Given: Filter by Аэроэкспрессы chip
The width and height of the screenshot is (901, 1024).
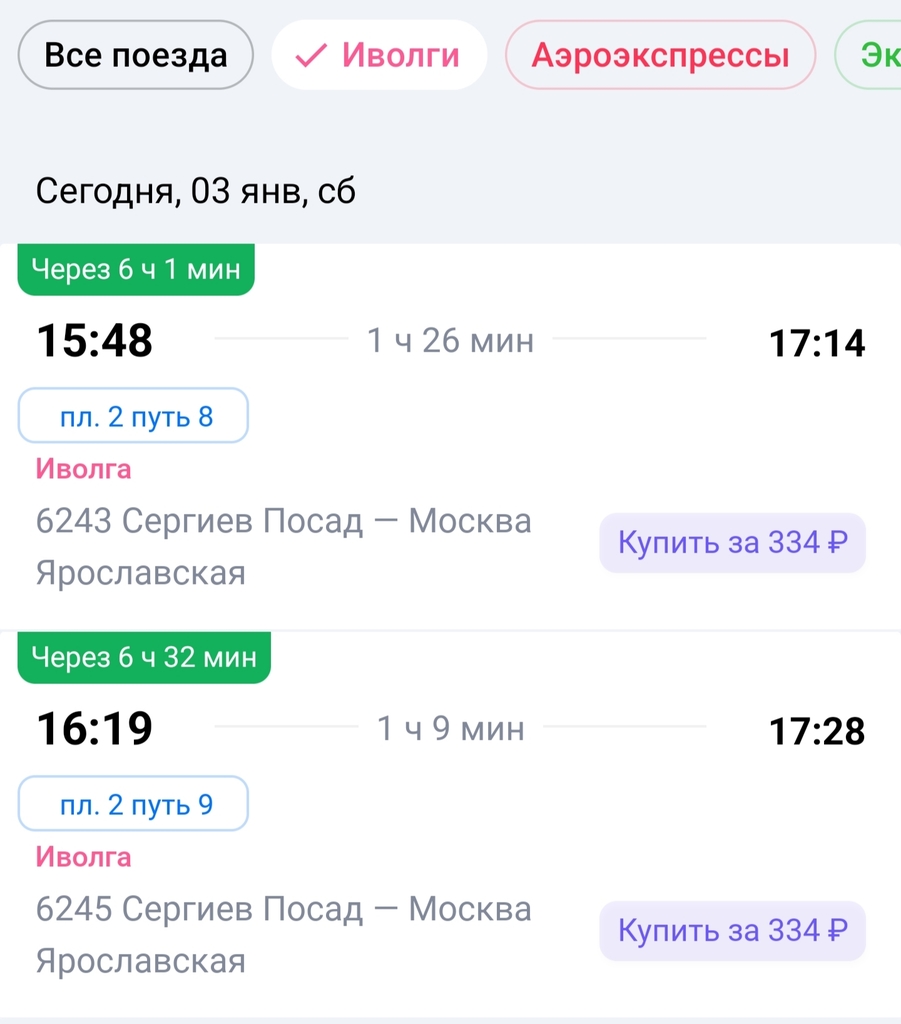Looking at the screenshot, I should 660,55.
